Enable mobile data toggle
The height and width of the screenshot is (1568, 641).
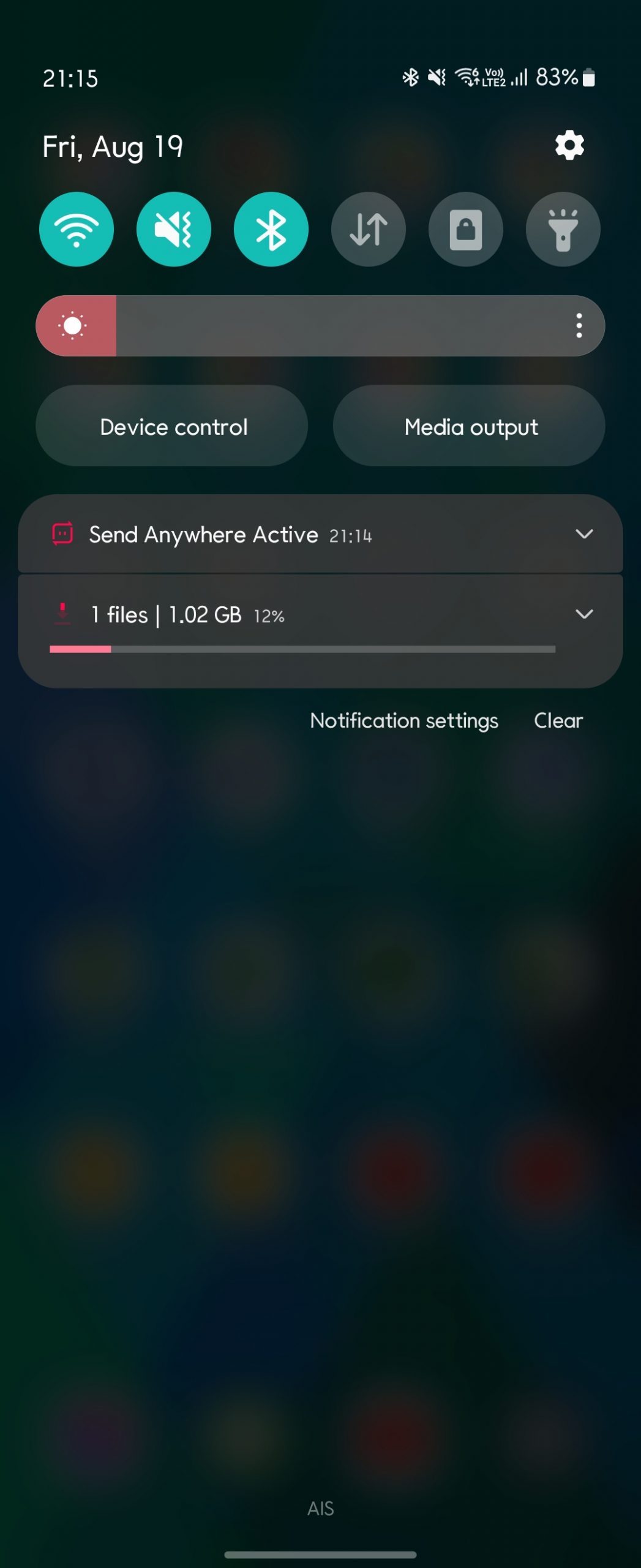tap(369, 229)
